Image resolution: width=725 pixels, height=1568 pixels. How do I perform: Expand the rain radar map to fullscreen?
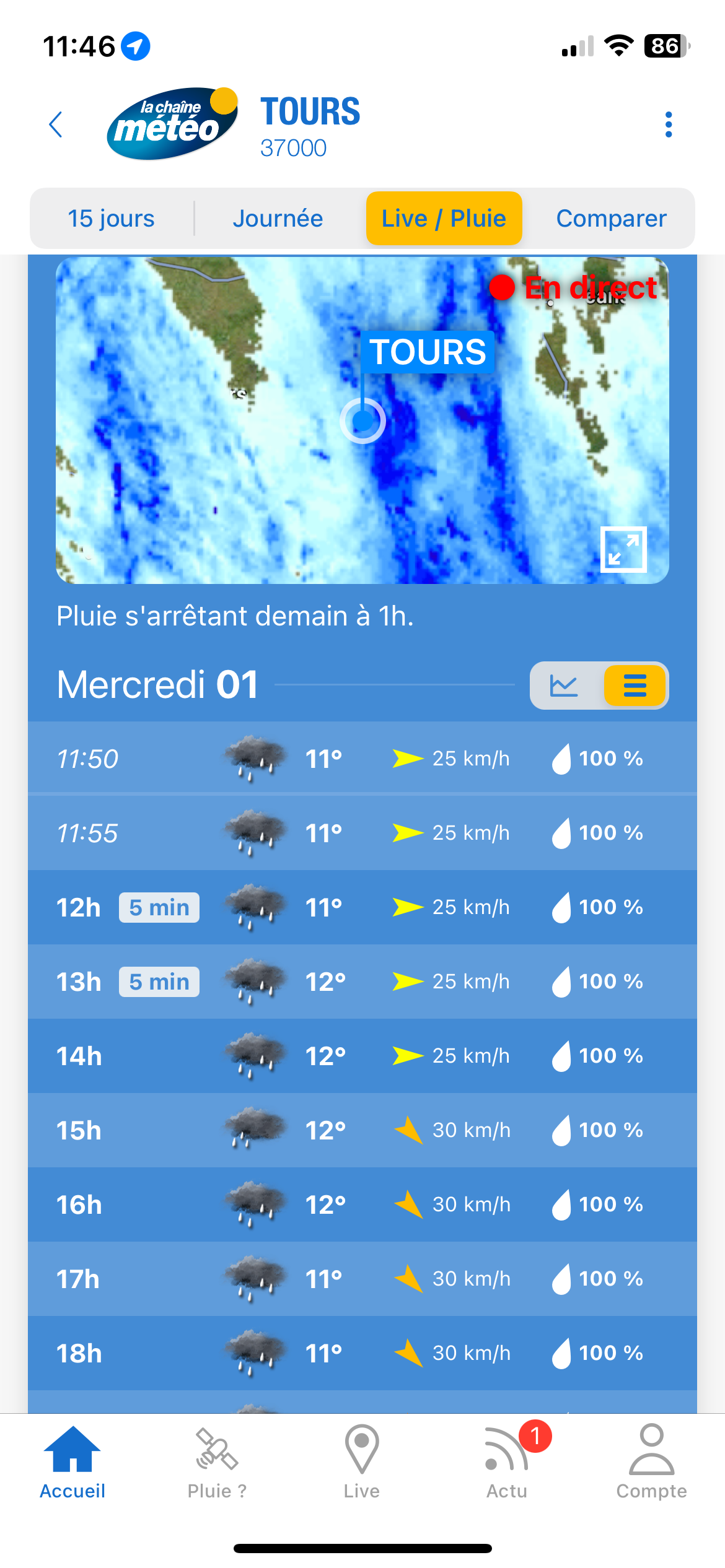point(623,549)
